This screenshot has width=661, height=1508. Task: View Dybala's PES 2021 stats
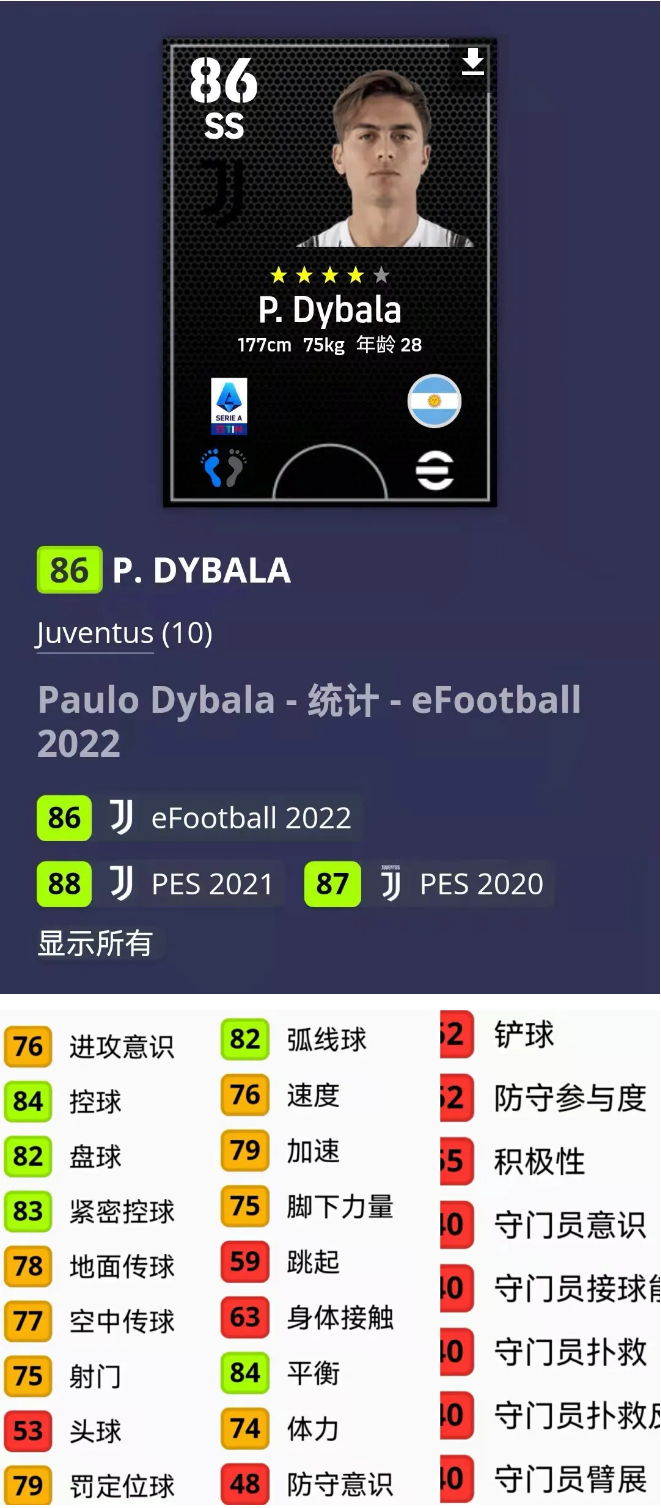coord(160,884)
